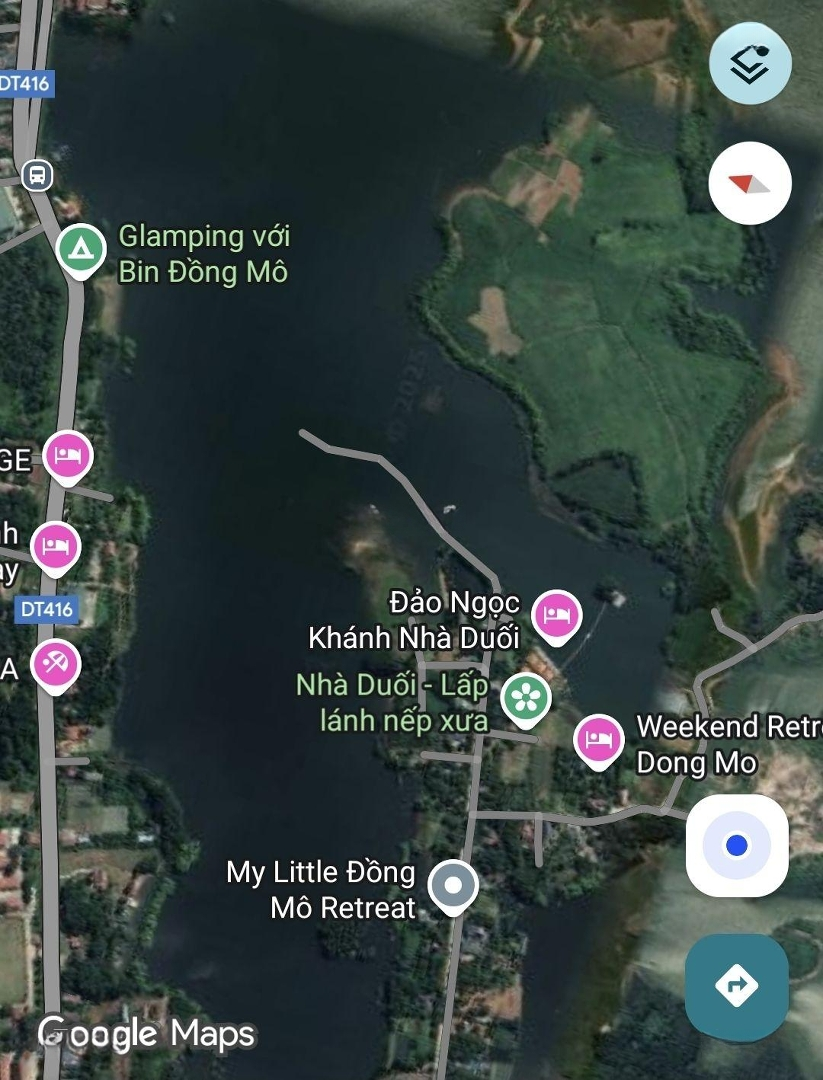823x1080 pixels.
Task: Center the map on my location
Action: [x=737, y=846]
